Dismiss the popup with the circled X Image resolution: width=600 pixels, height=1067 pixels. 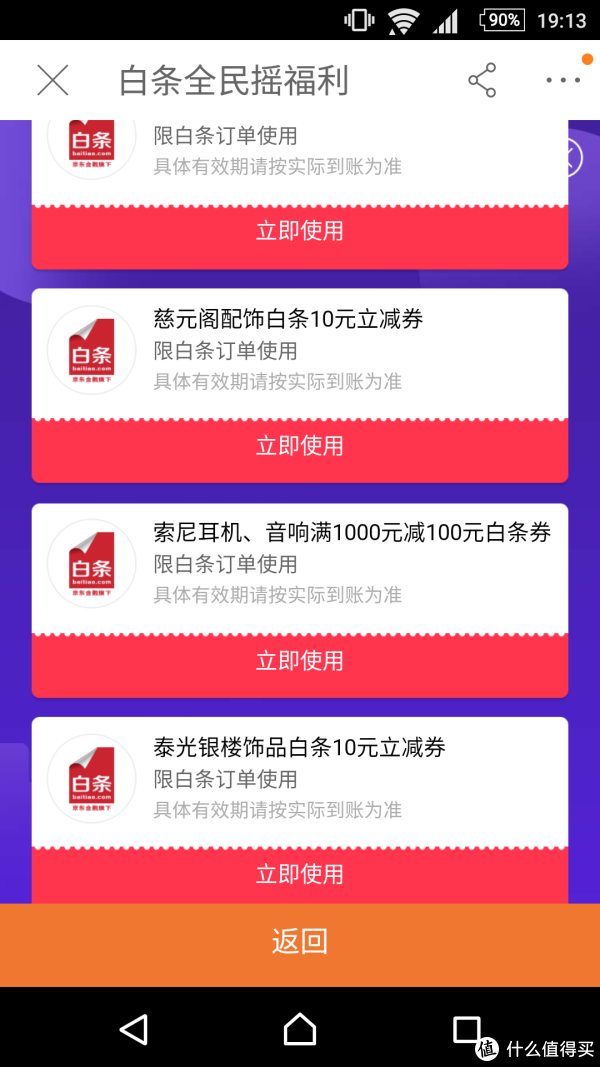tap(570, 157)
